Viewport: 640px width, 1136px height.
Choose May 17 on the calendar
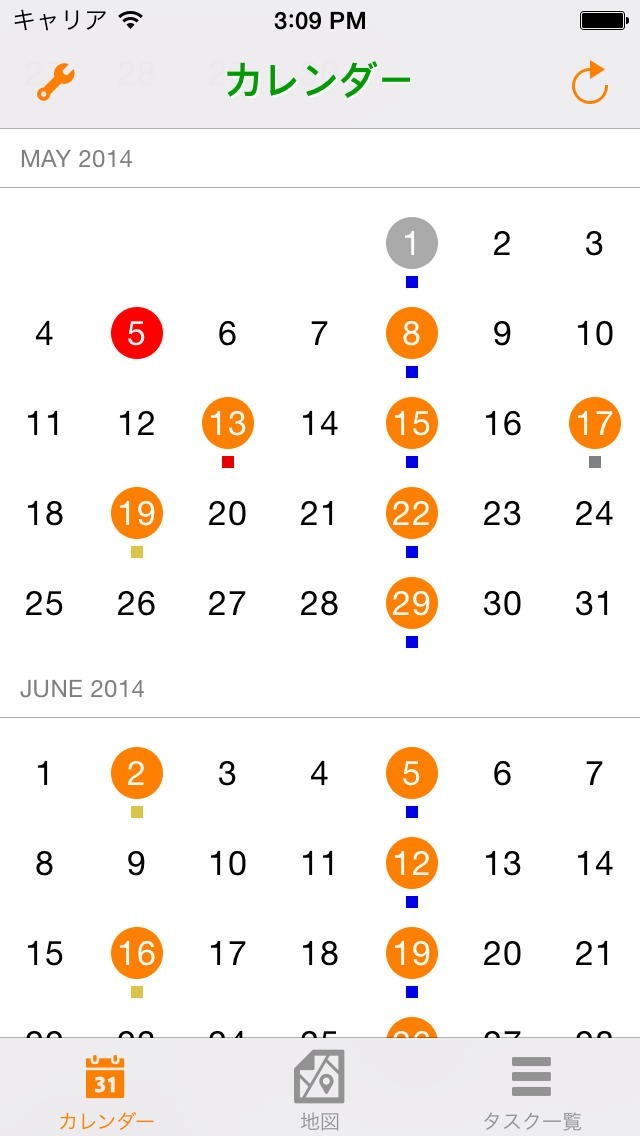point(594,423)
